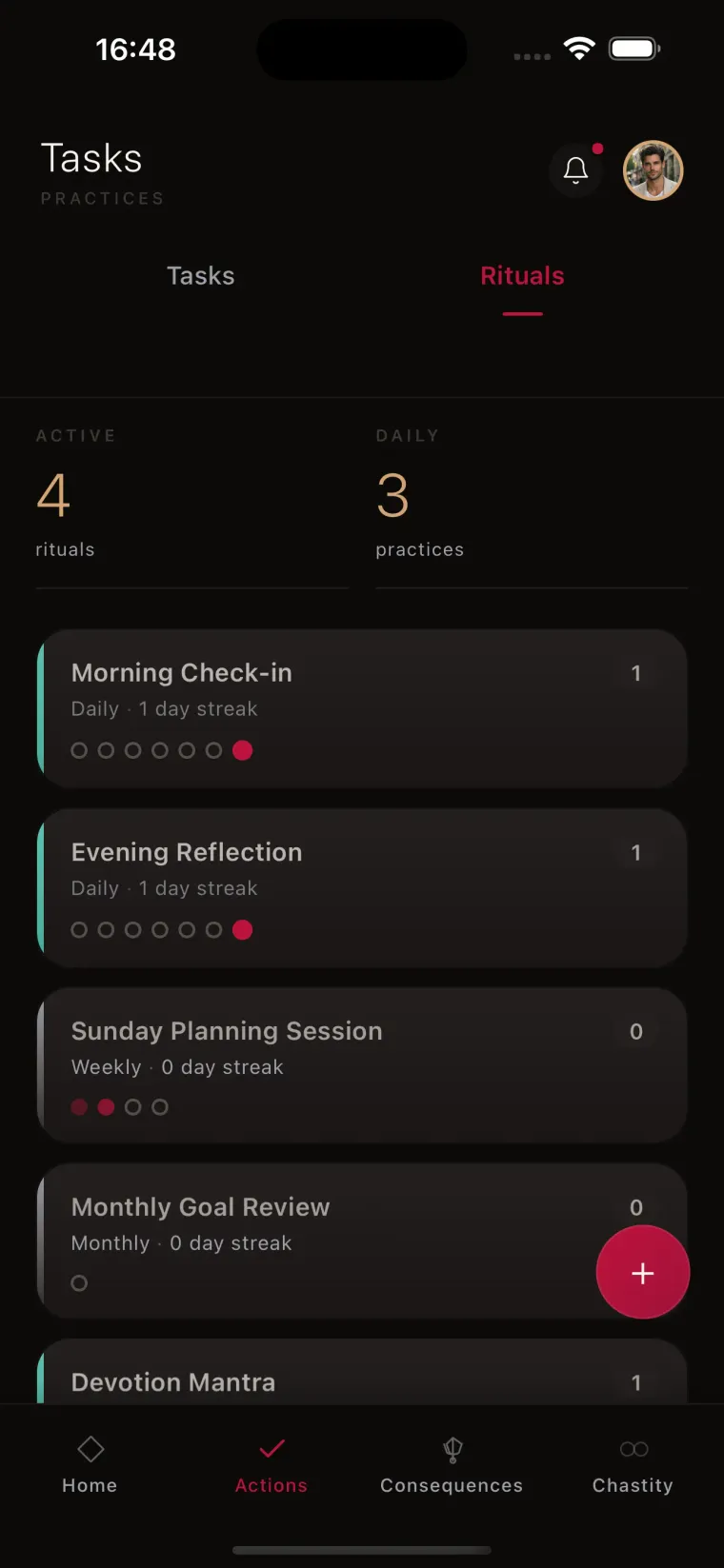Open the notifications bell
This screenshot has height=1568, width=724.
tap(575, 170)
